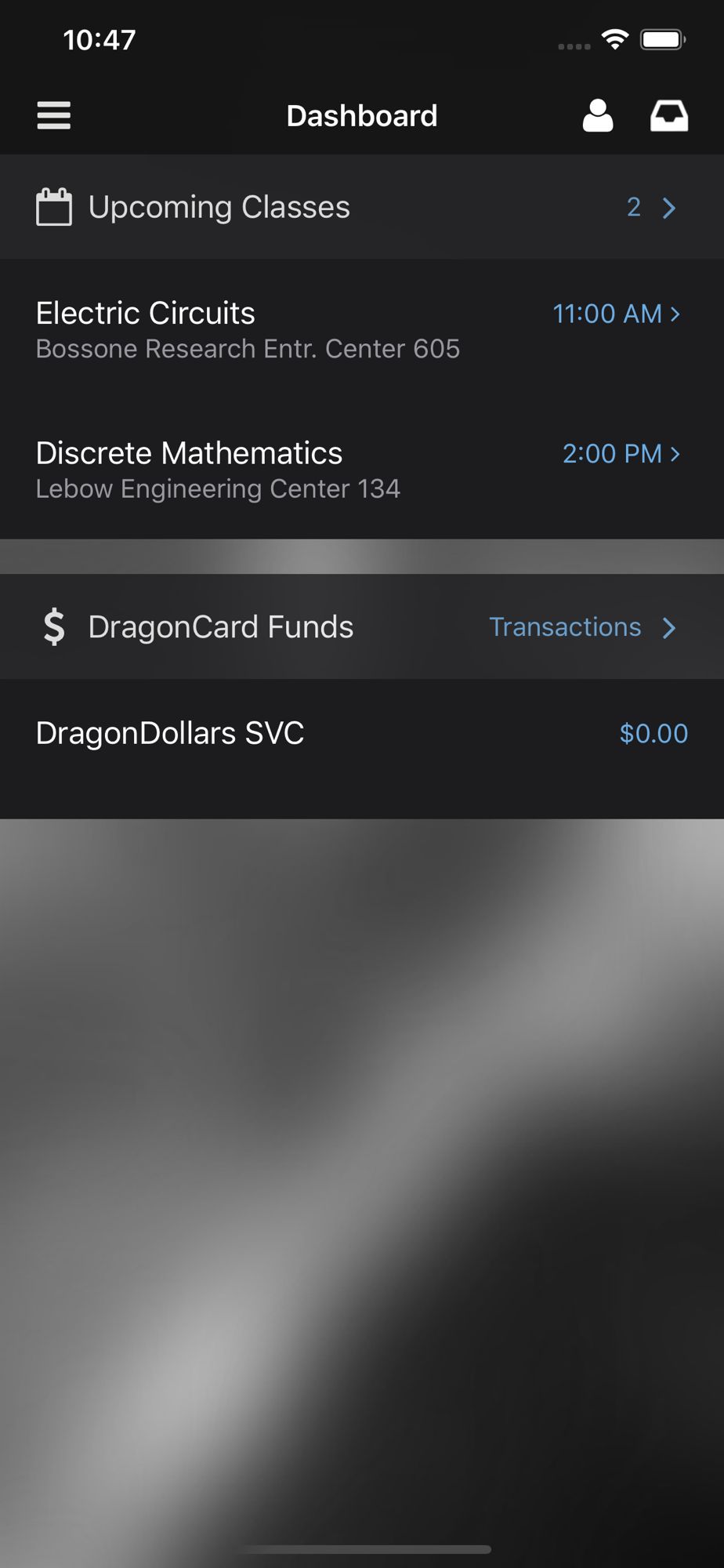The height and width of the screenshot is (1568, 724).
Task: Open DragonCard Funds Transactions
Action: click(581, 627)
